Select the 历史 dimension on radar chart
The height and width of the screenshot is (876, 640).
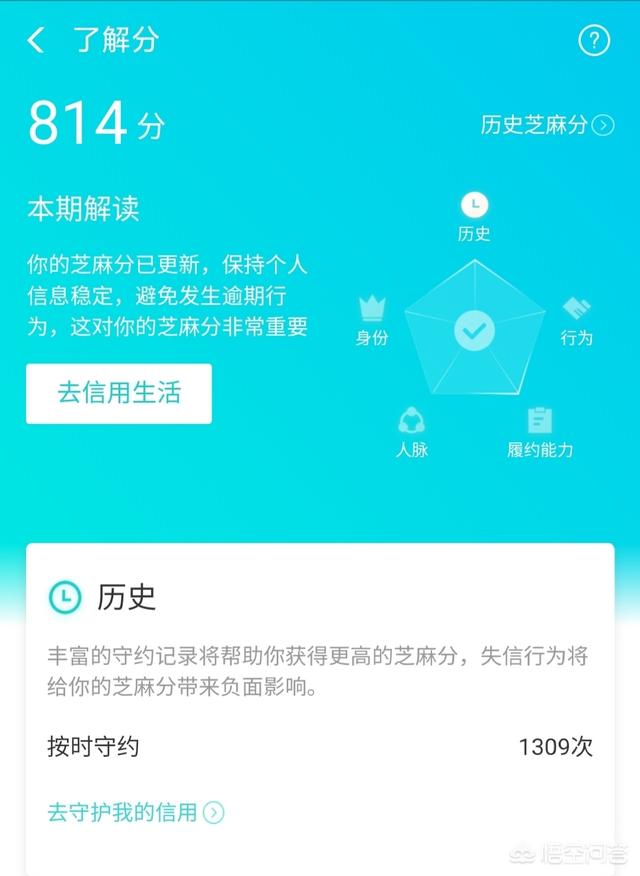[x=474, y=217]
